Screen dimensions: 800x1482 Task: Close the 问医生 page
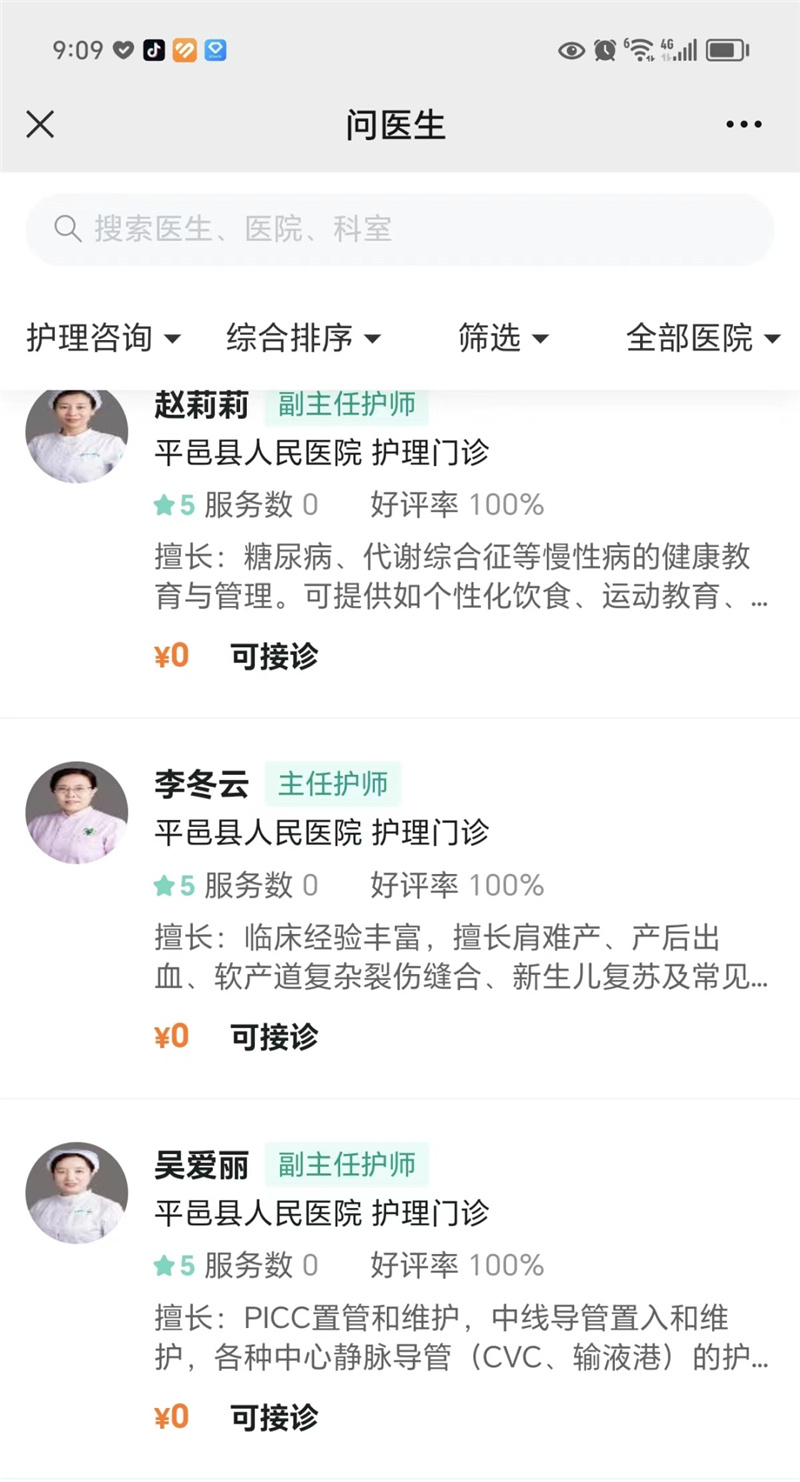pyautogui.click(x=40, y=125)
